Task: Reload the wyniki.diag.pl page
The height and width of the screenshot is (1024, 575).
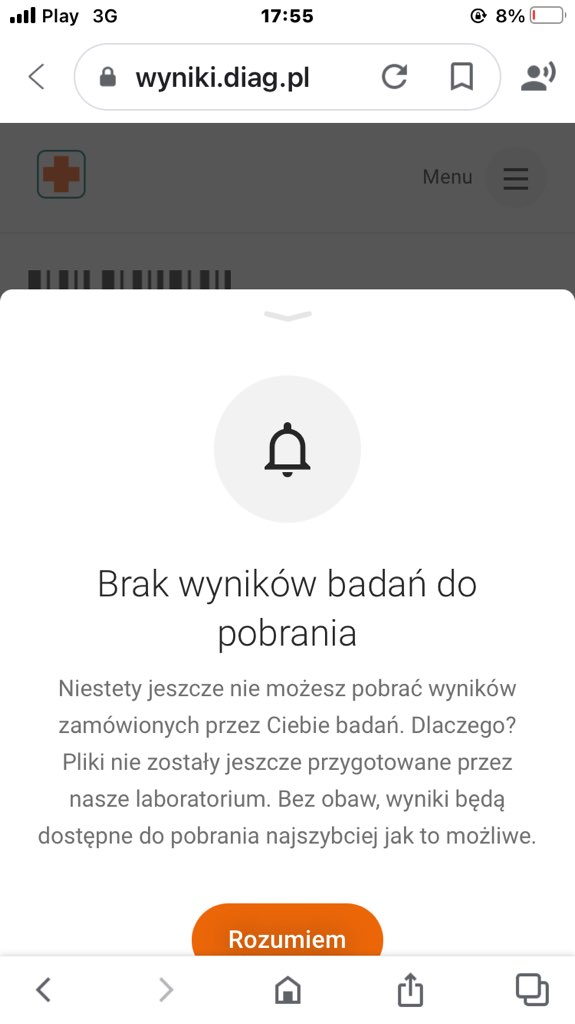Action: [395, 77]
